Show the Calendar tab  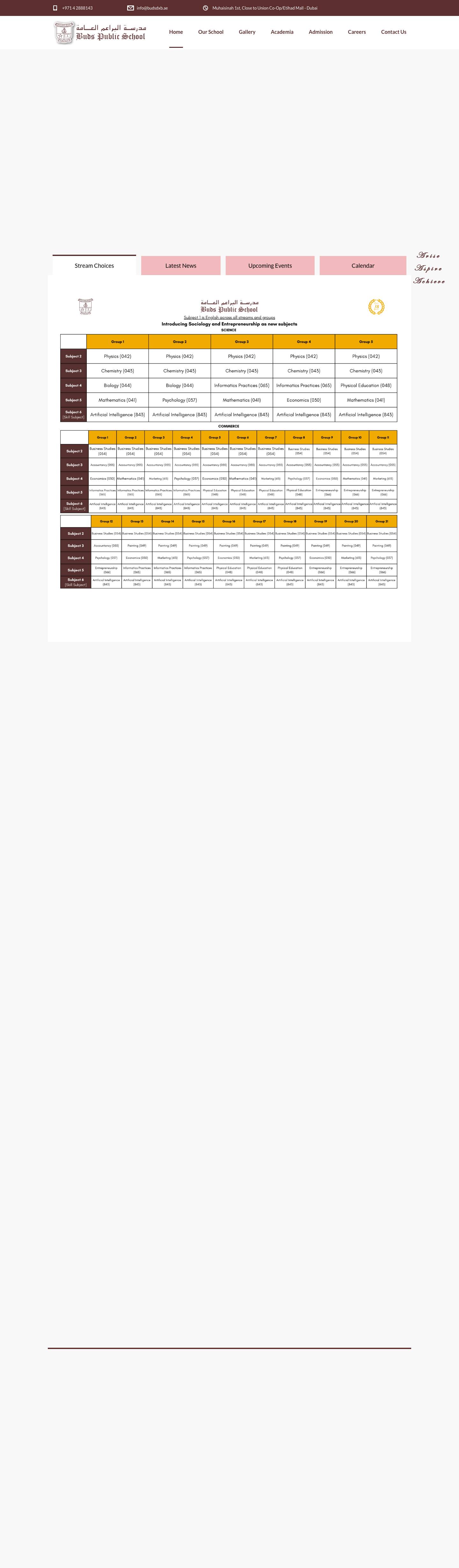(363, 266)
